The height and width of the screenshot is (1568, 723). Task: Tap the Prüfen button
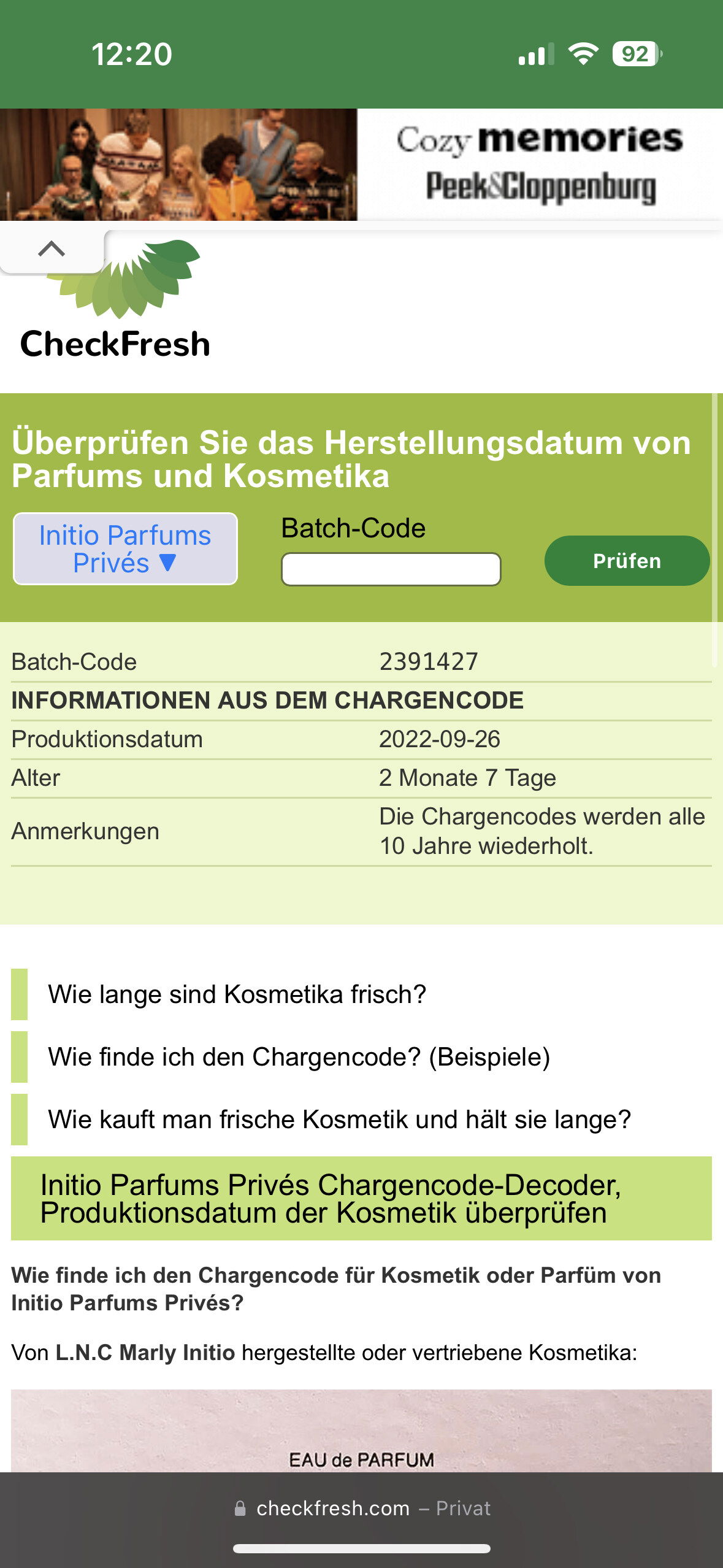point(627,561)
